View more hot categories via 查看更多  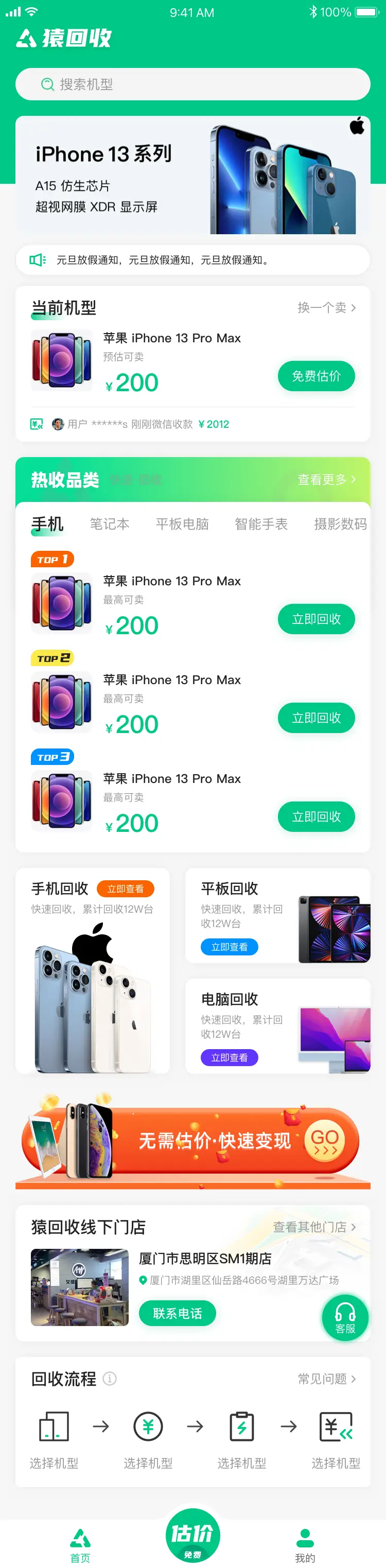pyautogui.click(x=326, y=480)
